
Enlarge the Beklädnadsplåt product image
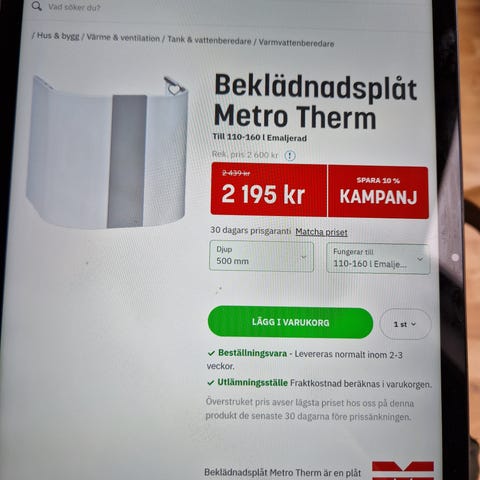pos(107,152)
